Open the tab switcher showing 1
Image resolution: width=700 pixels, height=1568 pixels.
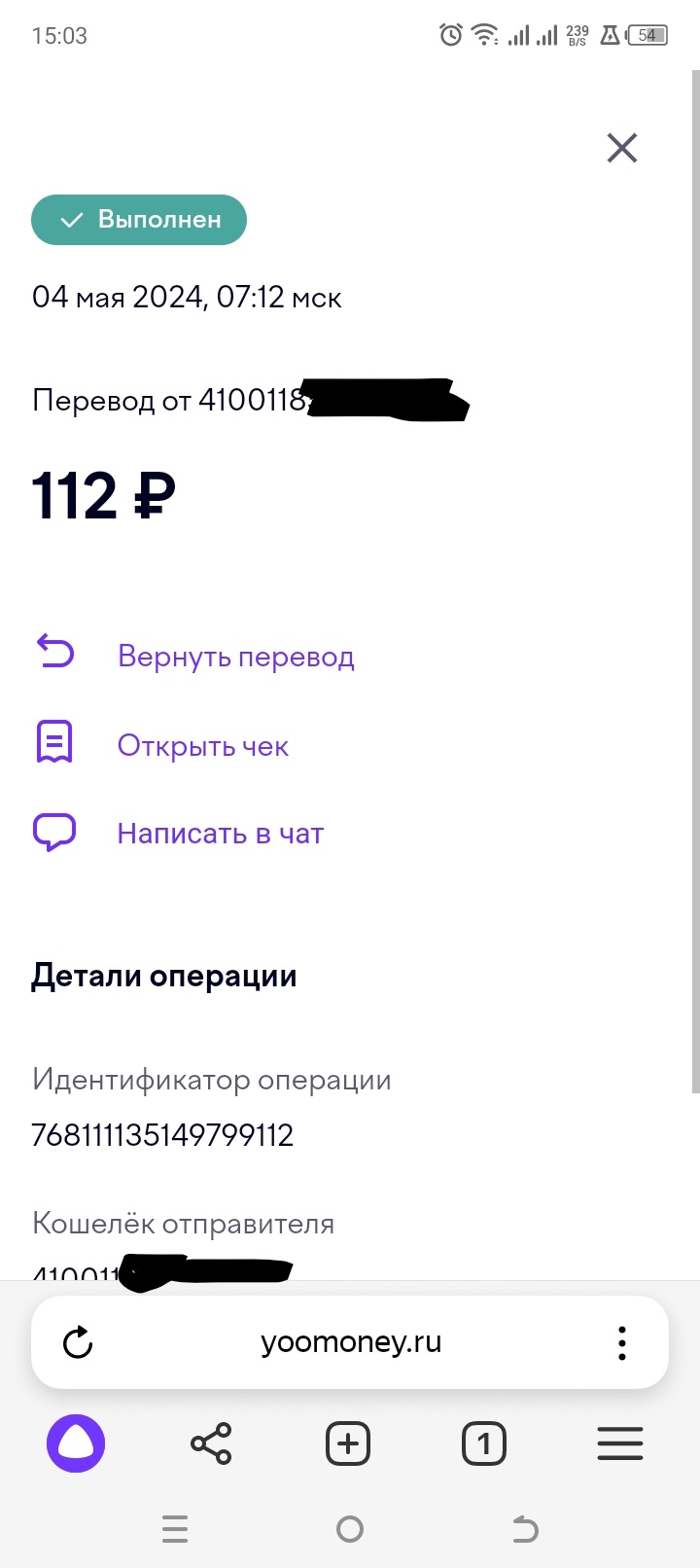tap(484, 1443)
